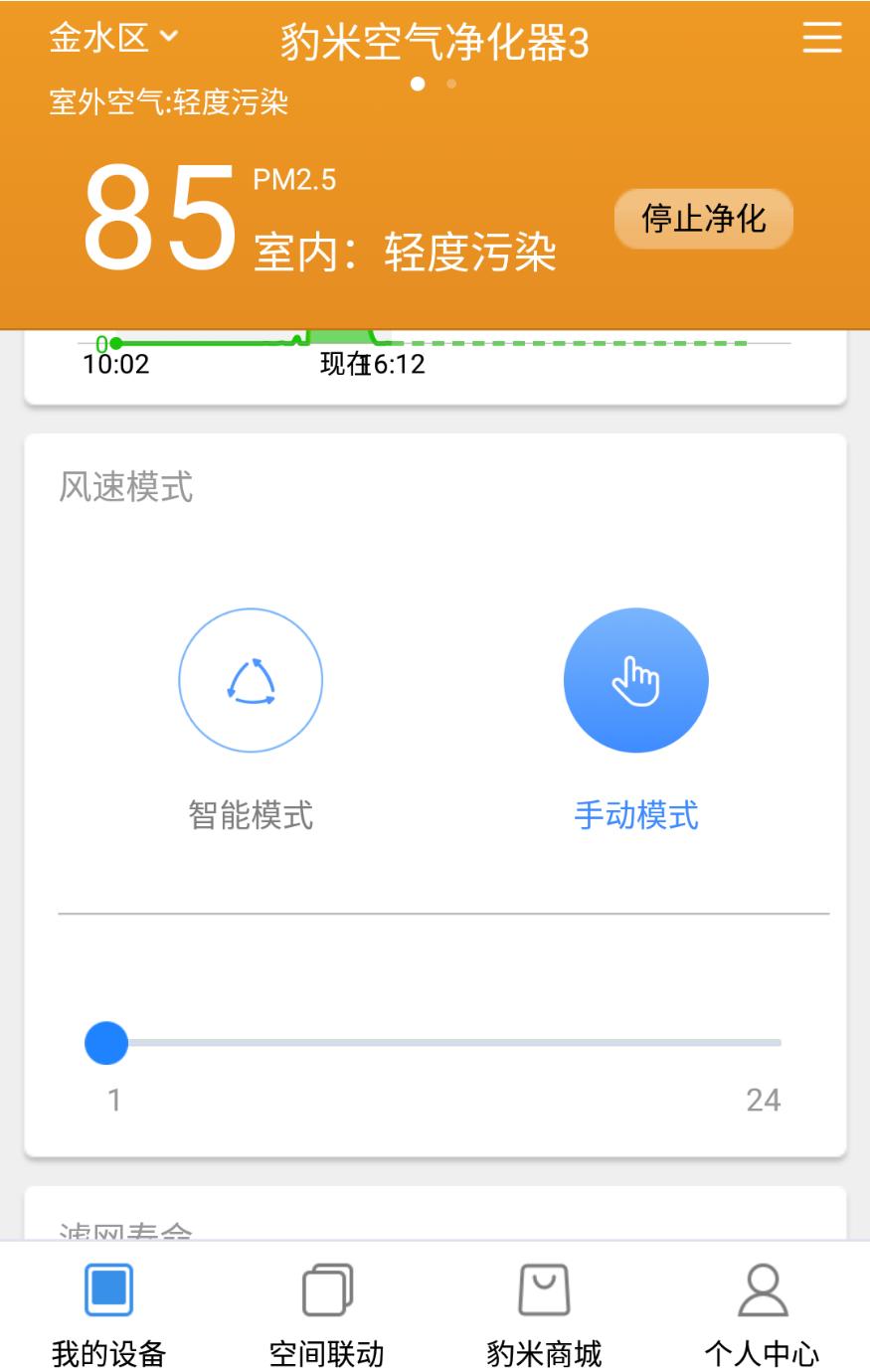Tap the 豹米空气净化器3 device title
The height and width of the screenshot is (1372, 870).
(x=435, y=42)
